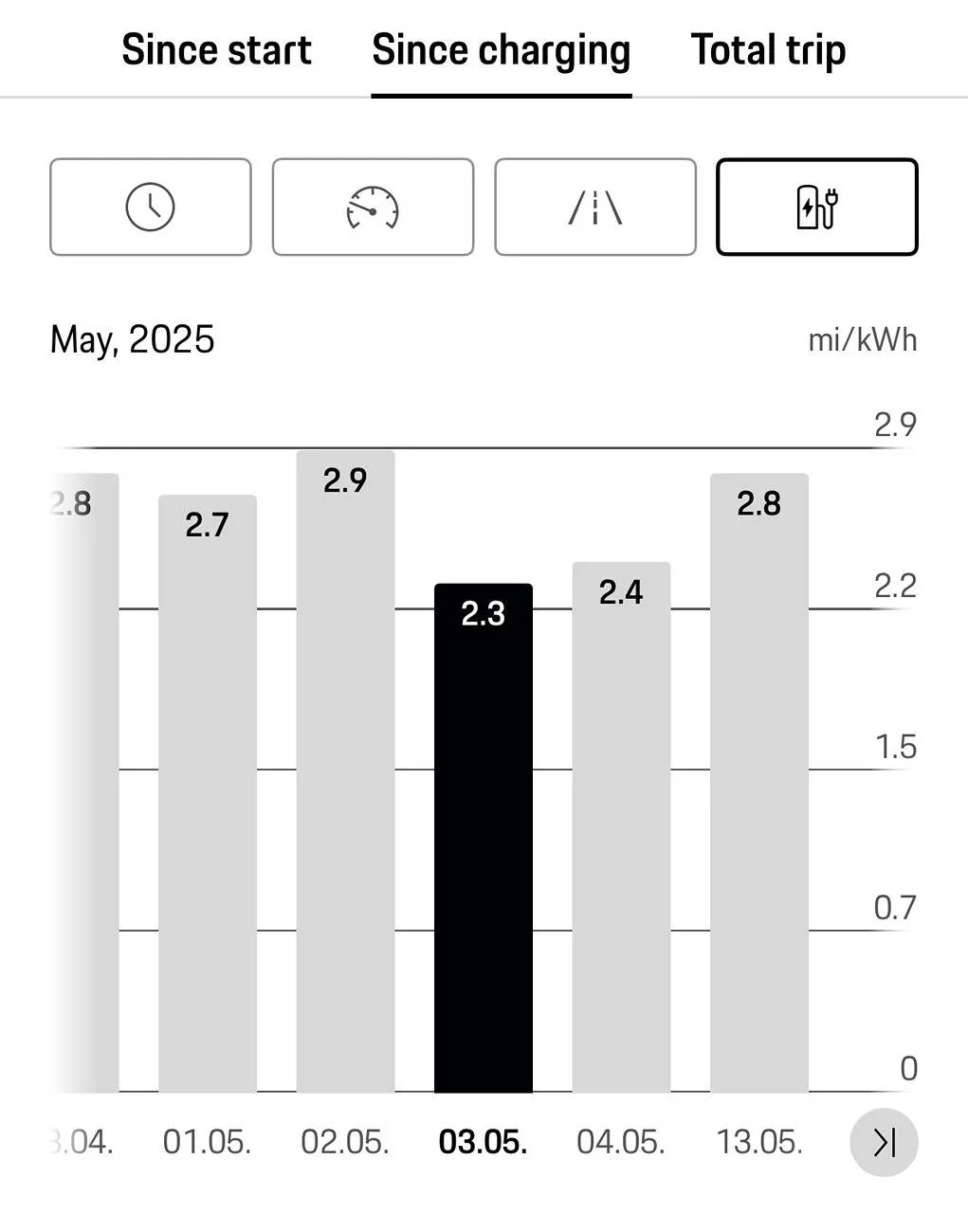Jump to the latest entry with skip arrow
This screenshot has width=968, height=1232.
(884, 1142)
